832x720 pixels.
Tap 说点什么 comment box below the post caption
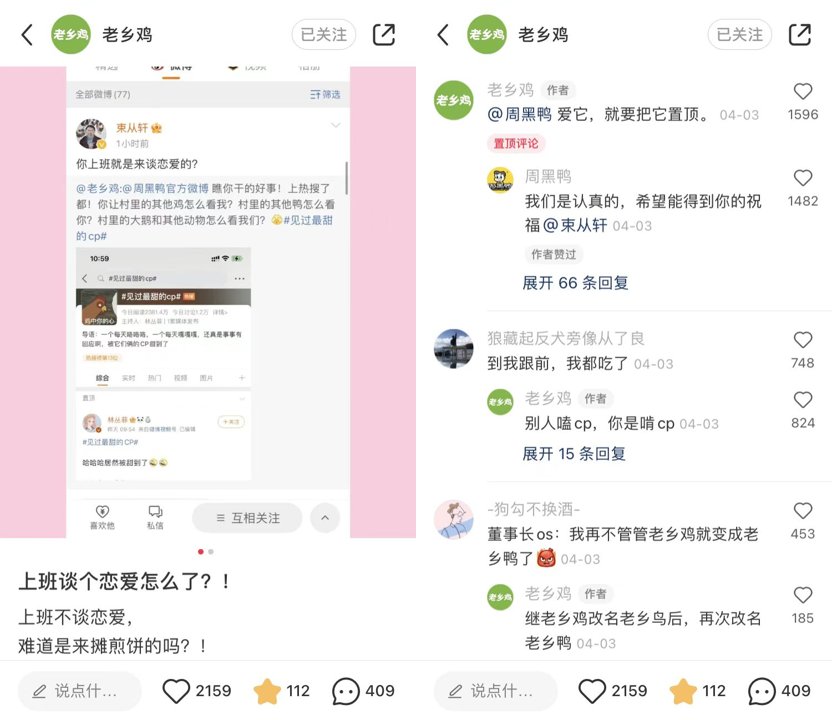pyautogui.click(x=80, y=691)
